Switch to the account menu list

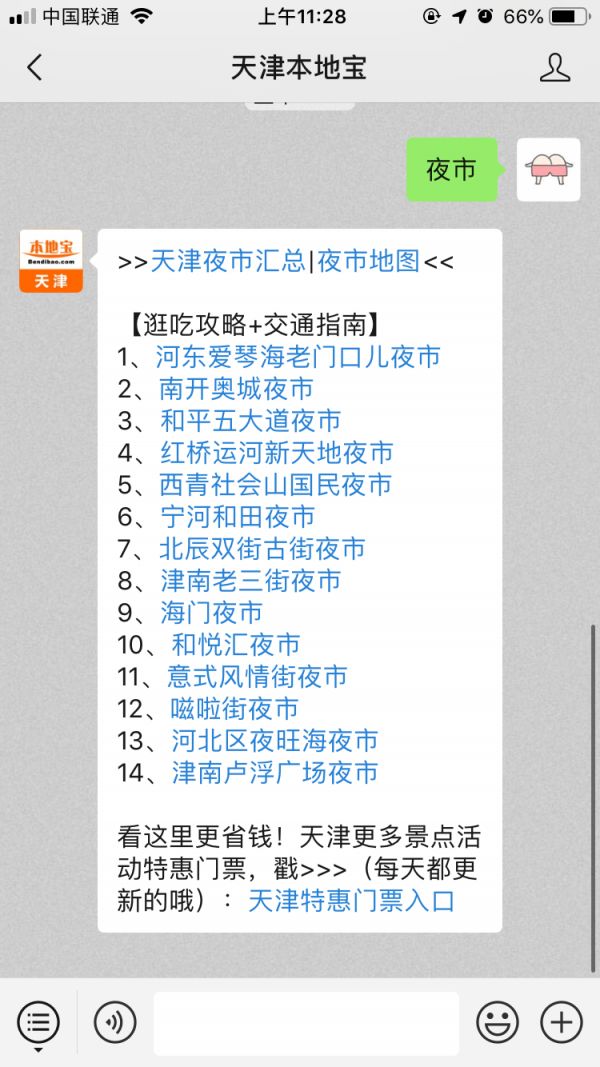pyautogui.click(x=38, y=1023)
